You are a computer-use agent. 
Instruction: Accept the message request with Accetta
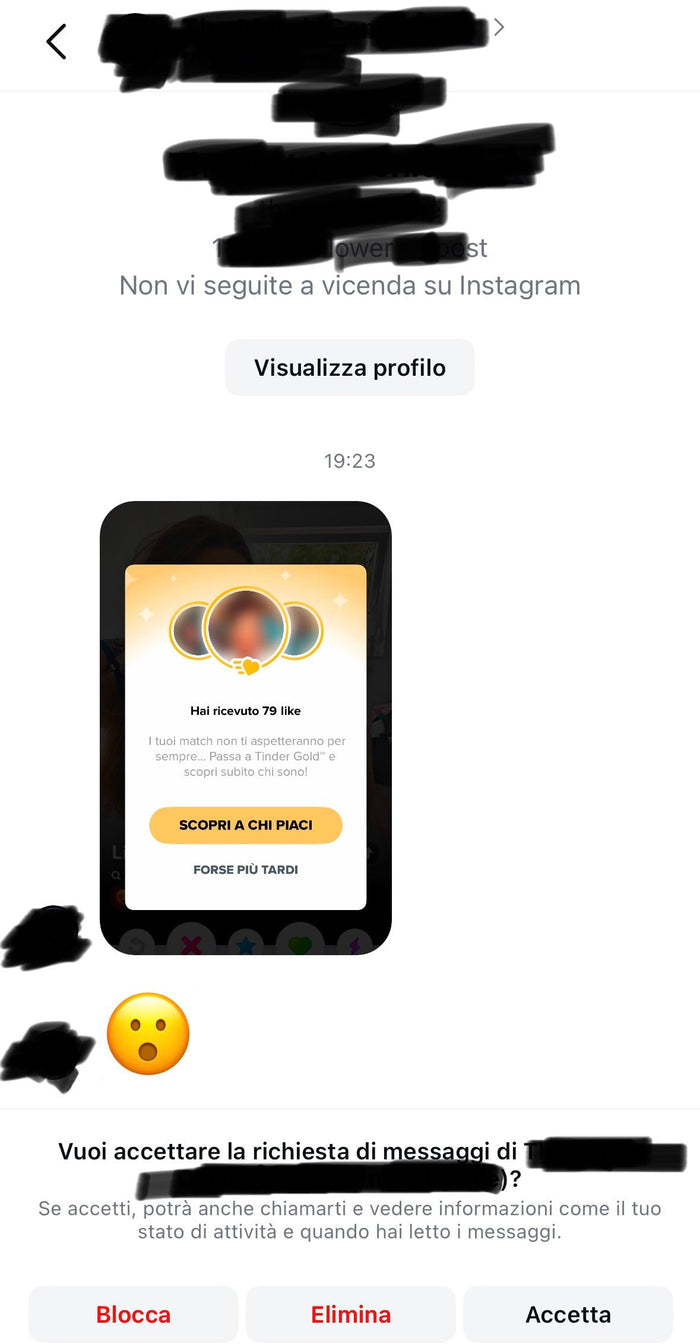pyautogui.click(x=567, y=1314)
